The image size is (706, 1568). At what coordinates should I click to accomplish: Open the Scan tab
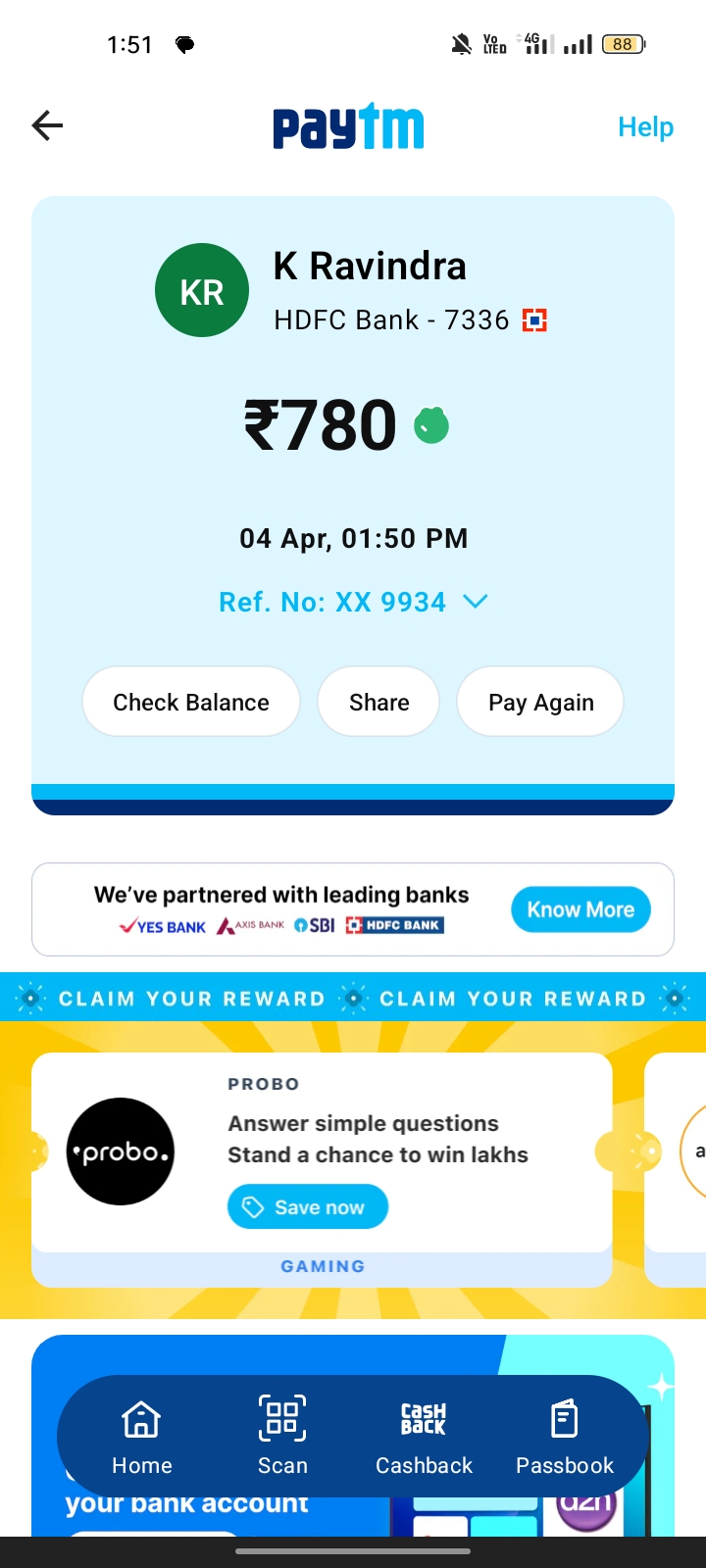pos(282,1436)
